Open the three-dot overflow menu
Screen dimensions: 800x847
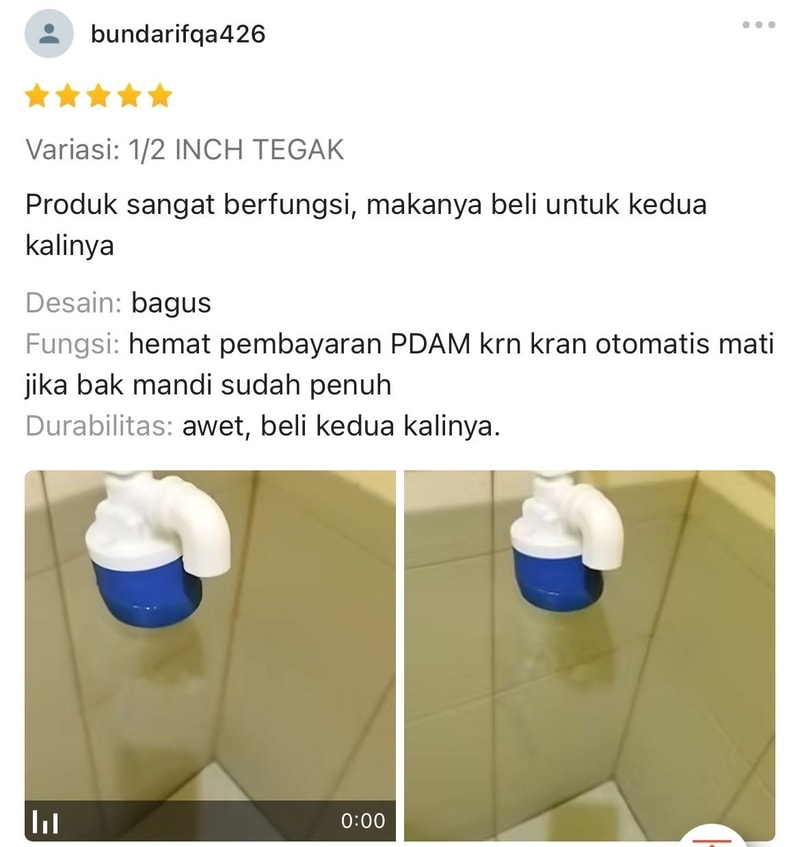pyautogui.click(x=758, y=24)
